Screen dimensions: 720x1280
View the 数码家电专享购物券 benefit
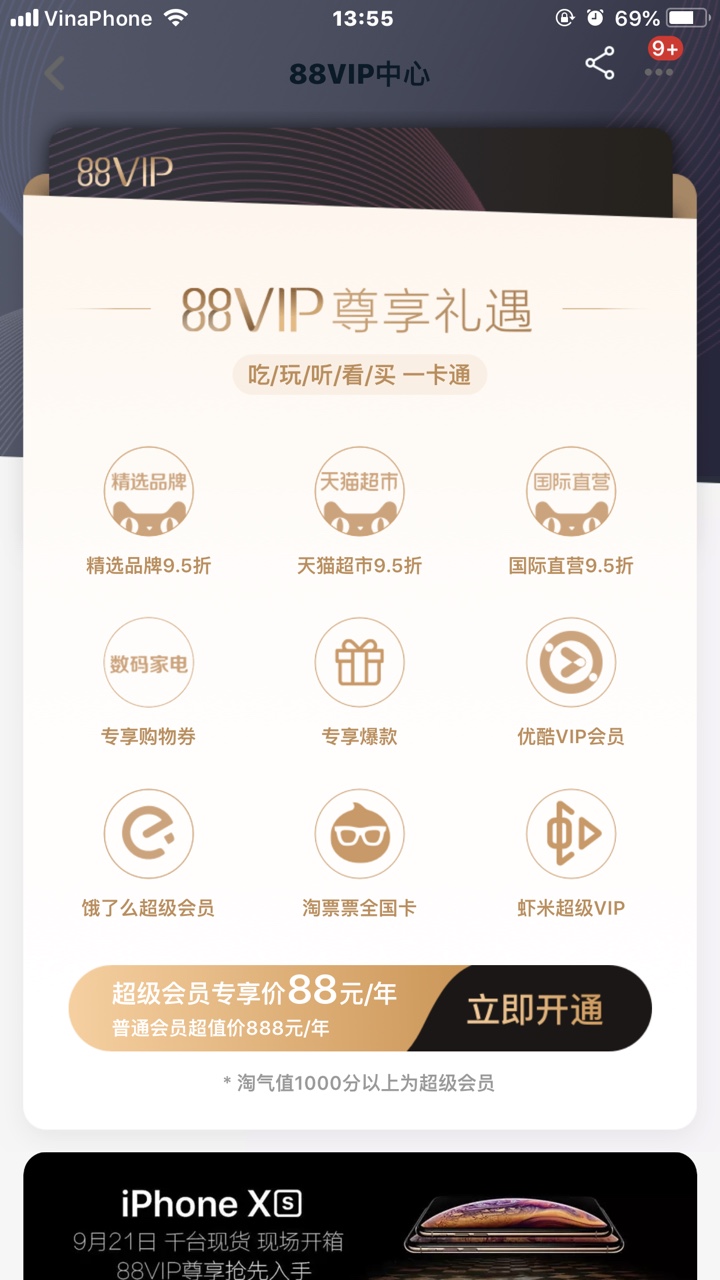149,663
